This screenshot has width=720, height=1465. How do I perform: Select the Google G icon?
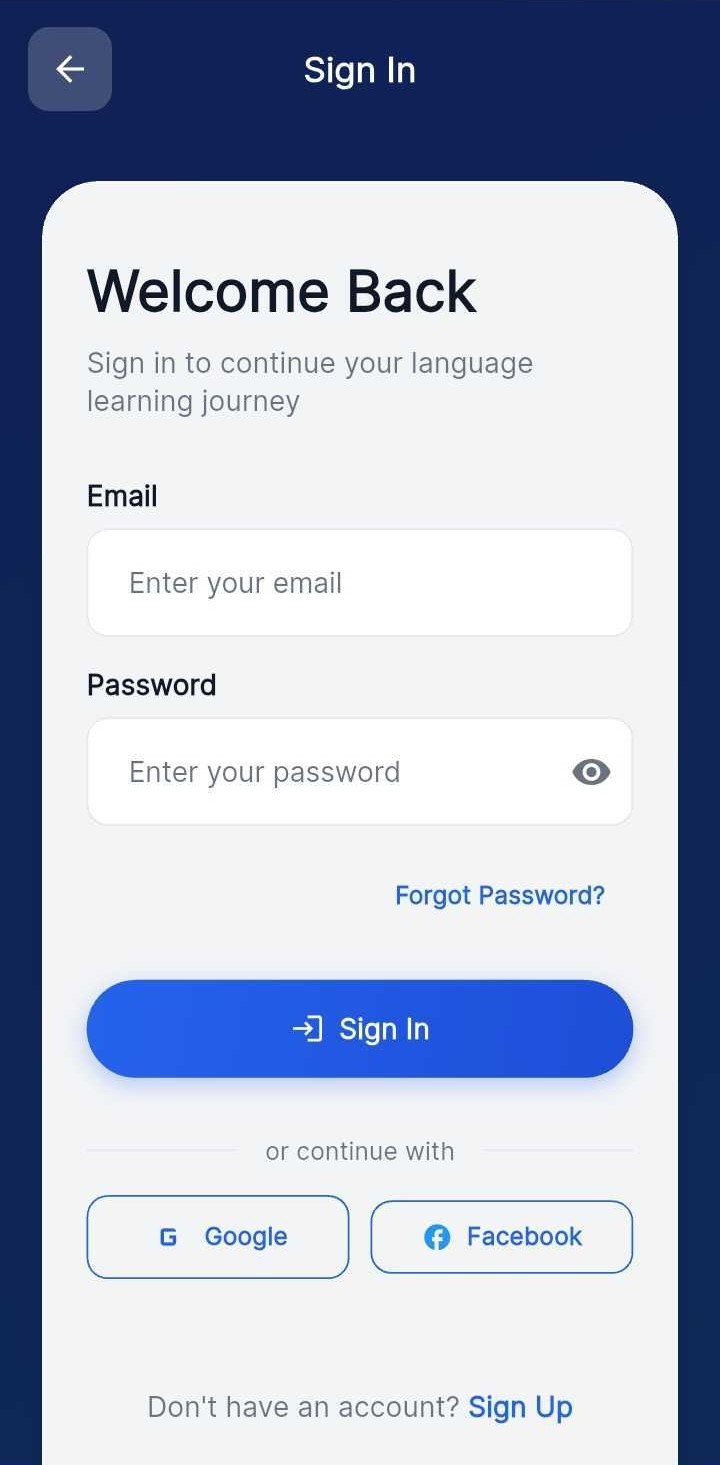pyautogui.click(x=167, y=1236)
